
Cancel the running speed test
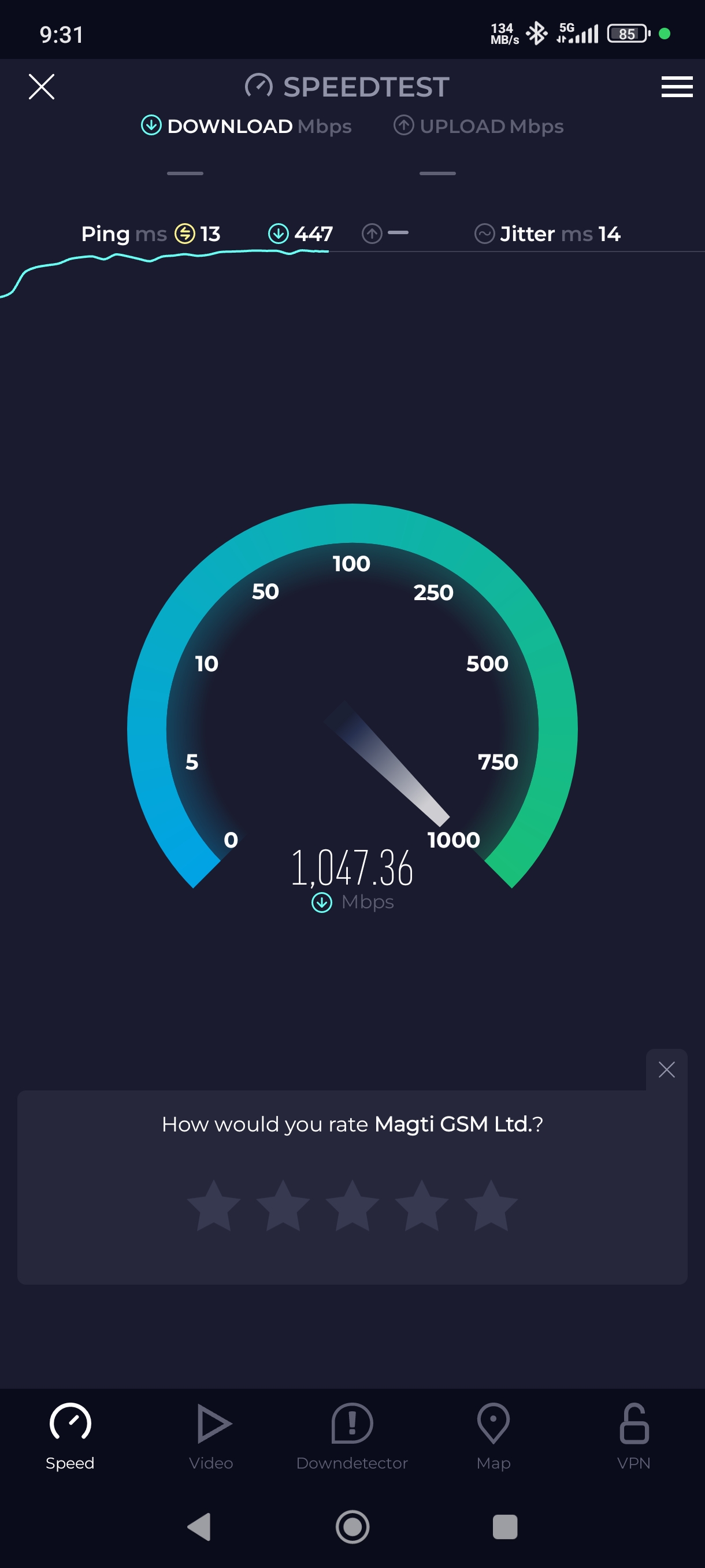pos(42,86)
